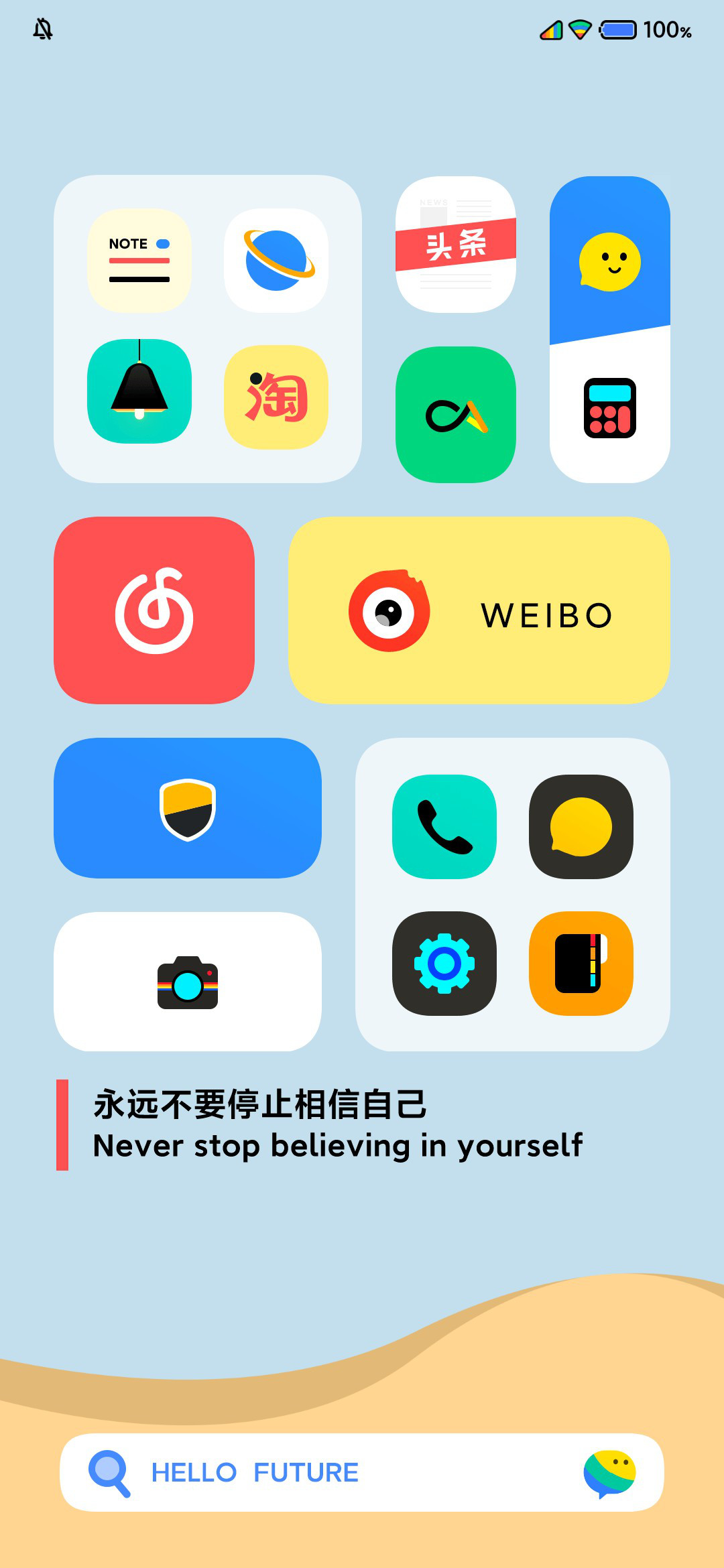Open the Taobao app
The image size is (724, 1568).
276,397
